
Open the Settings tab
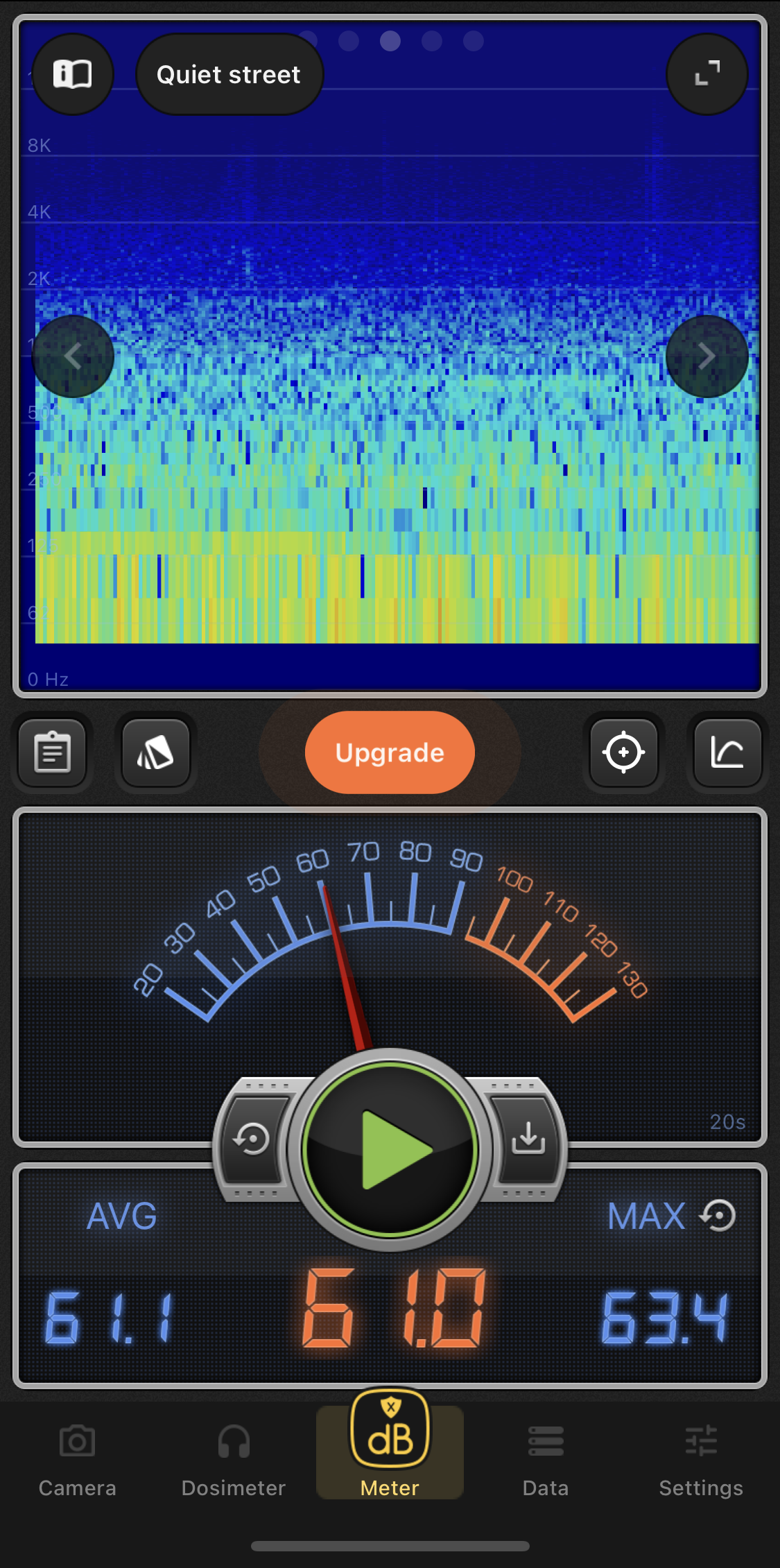(x=701, y=1458)
